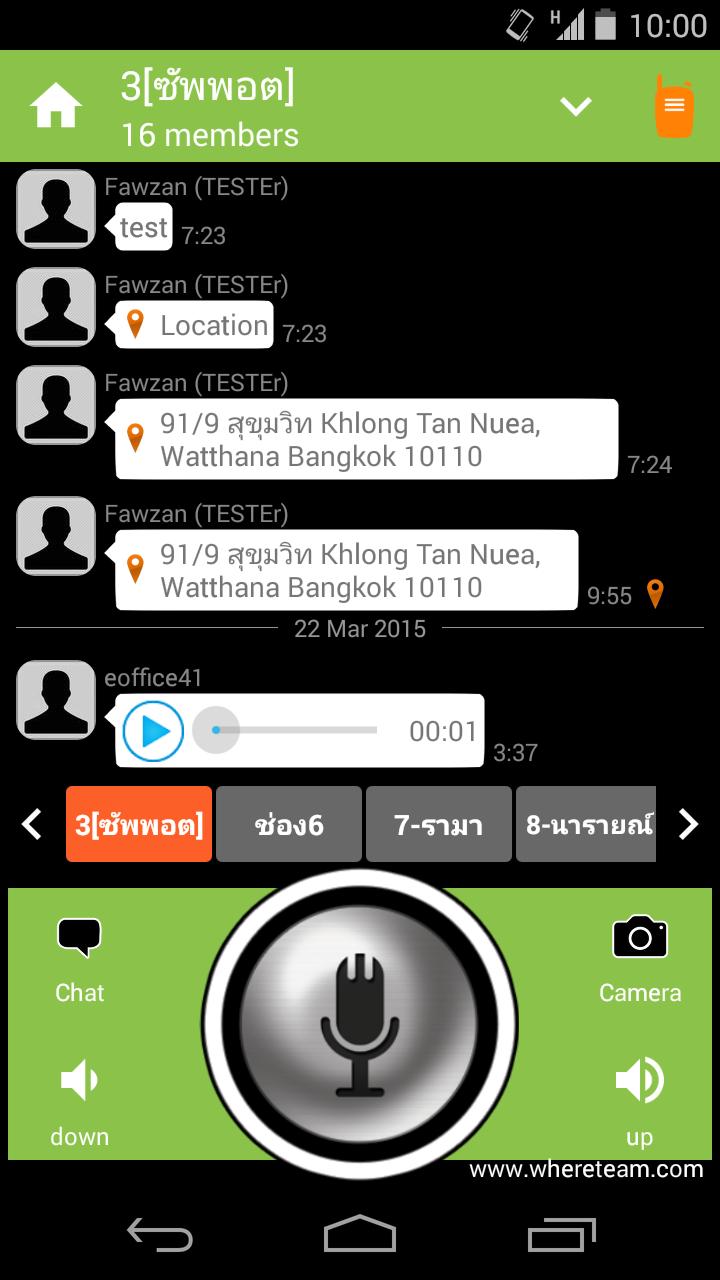
Task: Open the 7:24 address message from Fawzan
Action: (x=366, y=440)
